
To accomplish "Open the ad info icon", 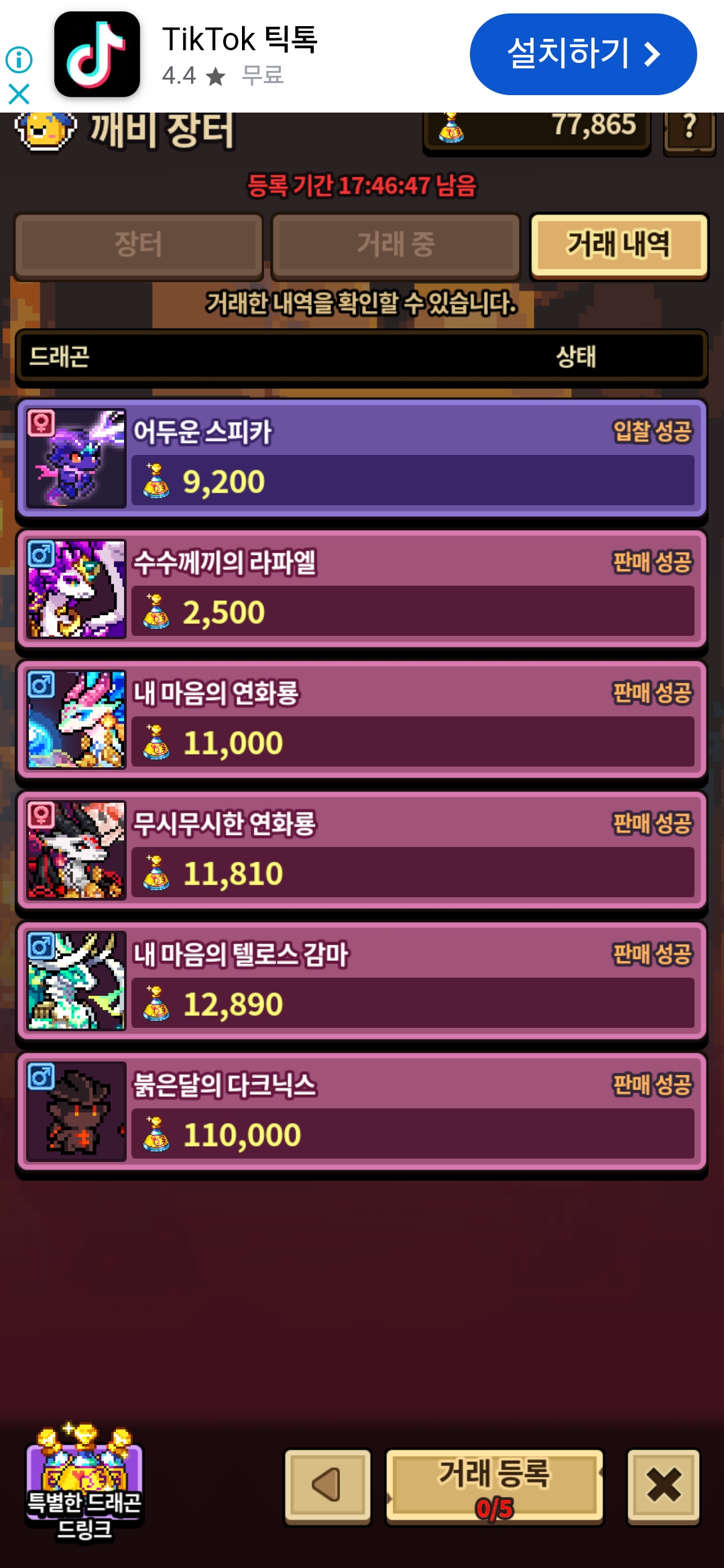I will pyautogui.click(x=19, y=60).
